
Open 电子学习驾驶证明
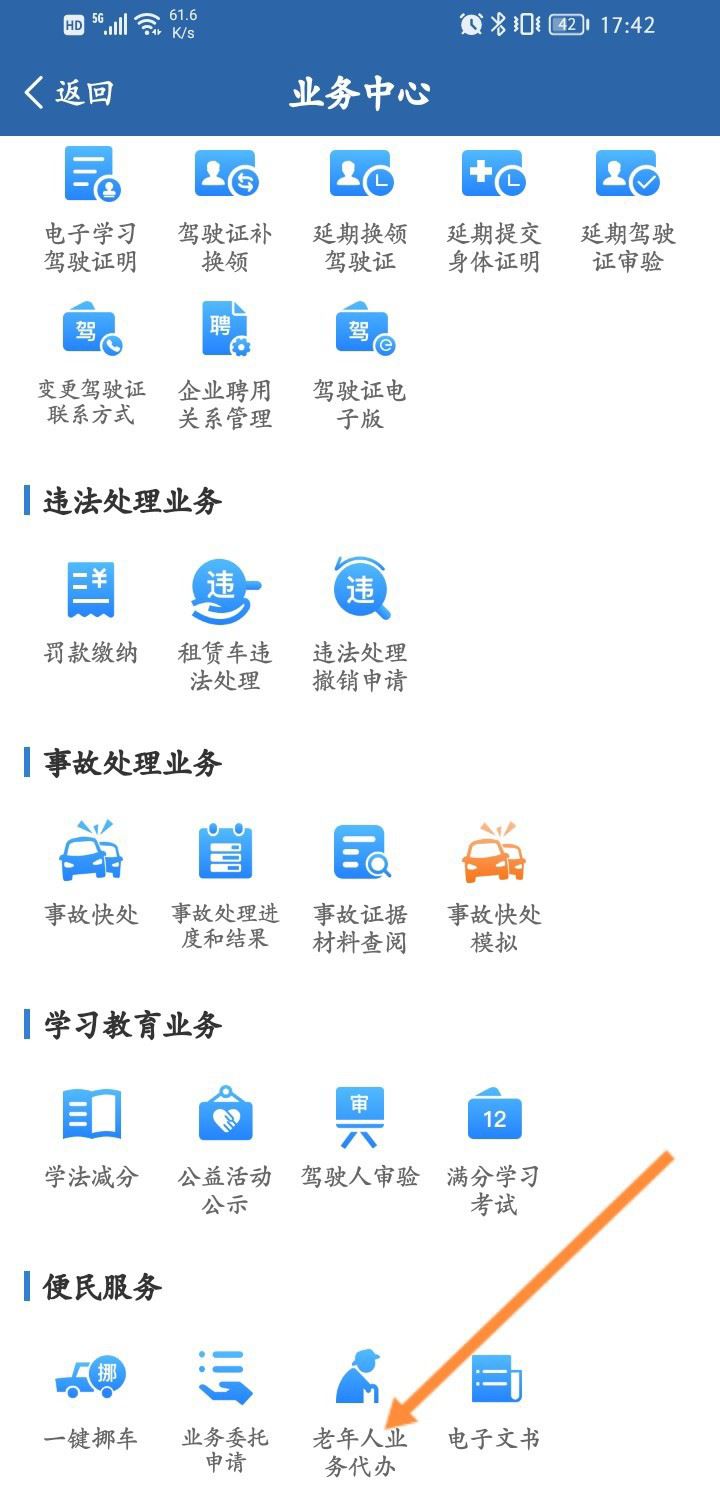pyautogui.click(x=91, y=210)
